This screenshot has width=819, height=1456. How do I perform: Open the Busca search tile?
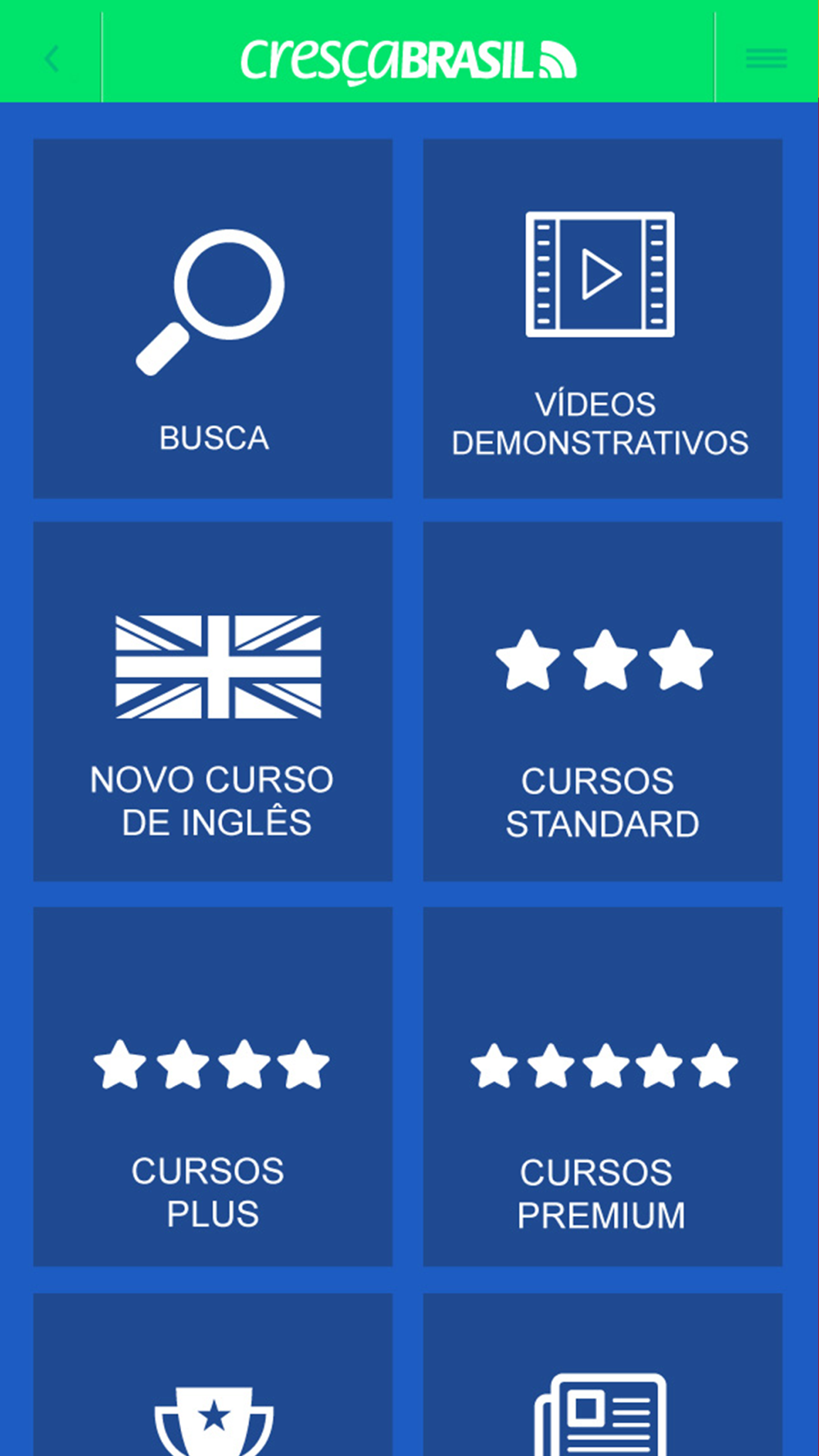(213, 319)
